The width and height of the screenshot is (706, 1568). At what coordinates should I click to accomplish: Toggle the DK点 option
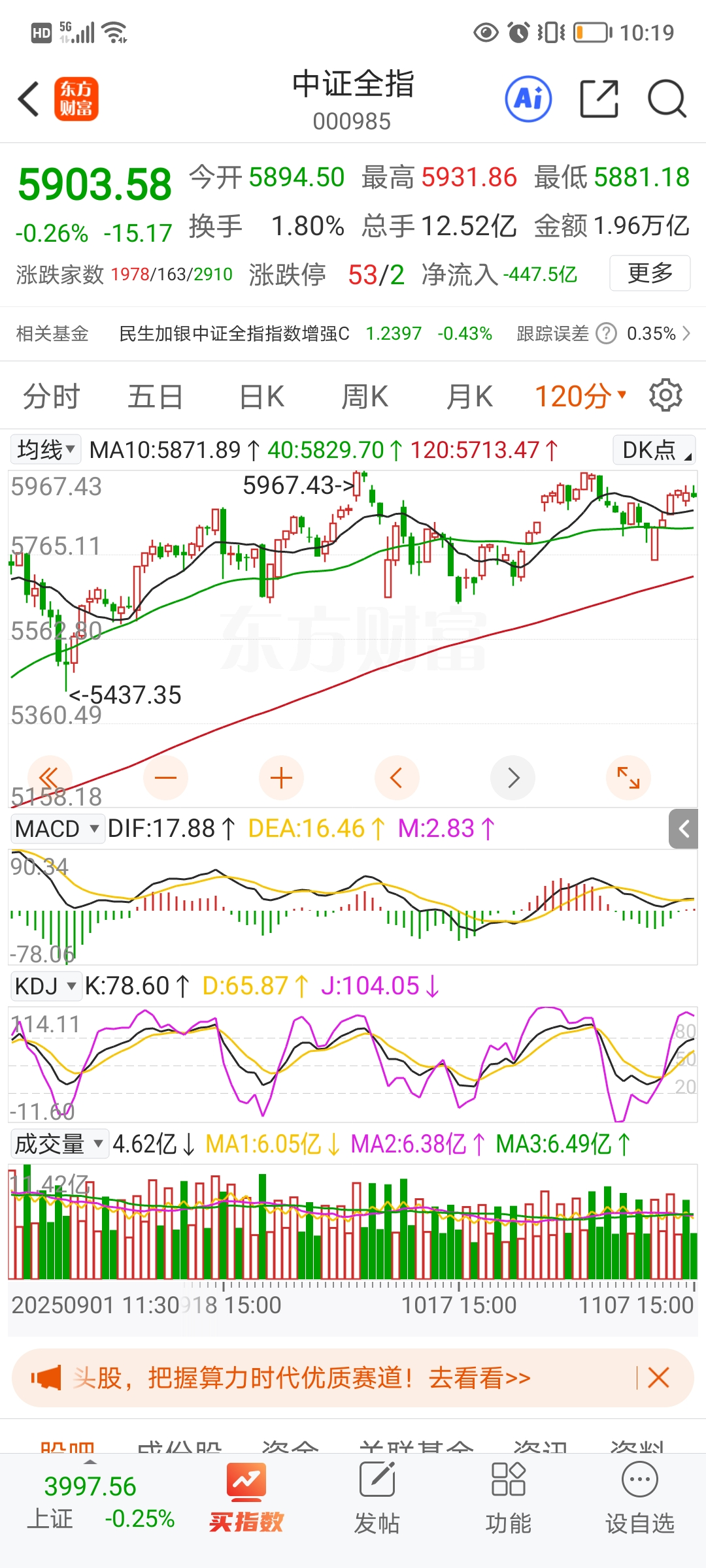(x=654, y=449)
